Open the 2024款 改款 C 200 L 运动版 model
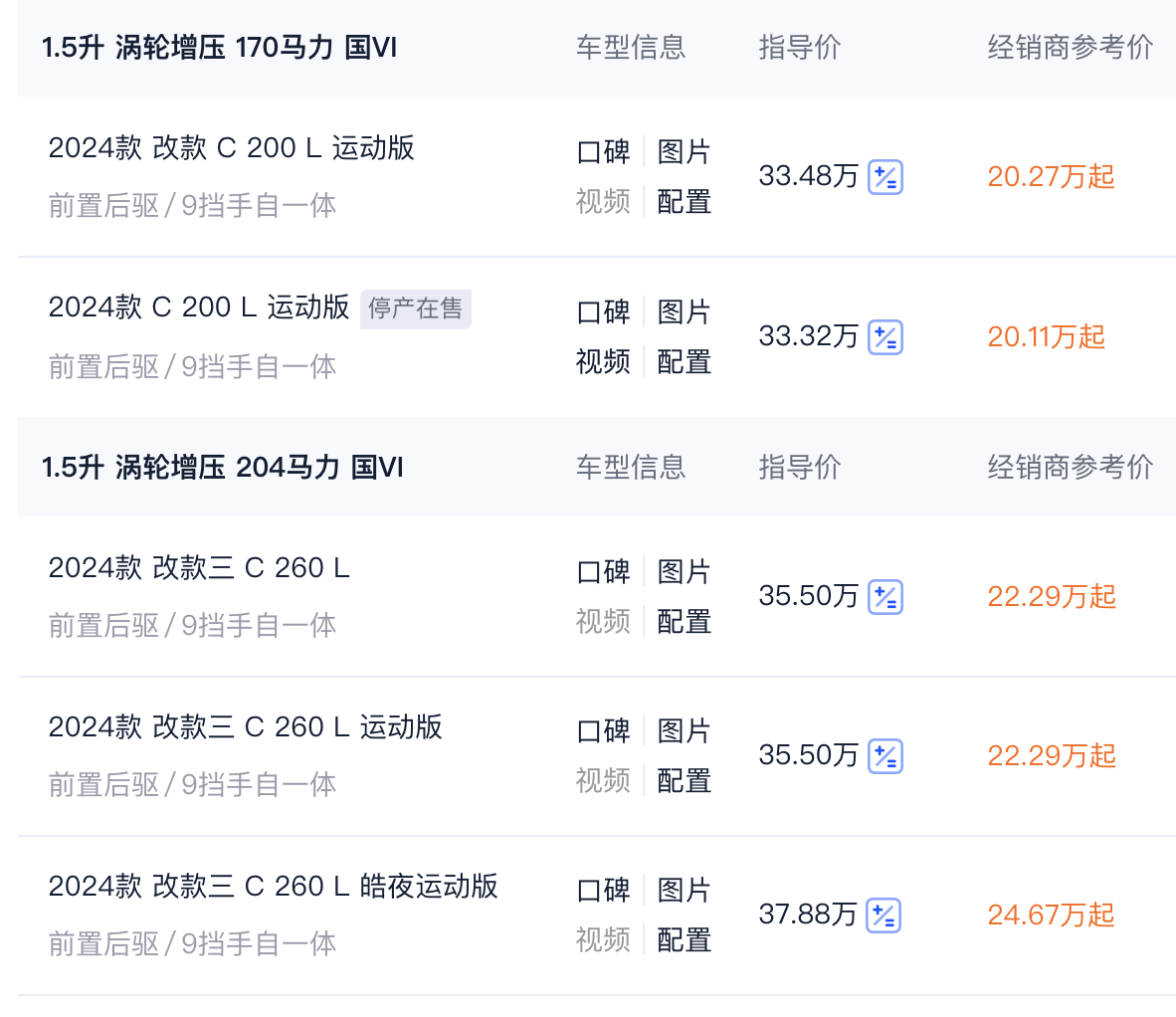The width and height of the screenshot is (1176, 1017). [x=231, y=148]
